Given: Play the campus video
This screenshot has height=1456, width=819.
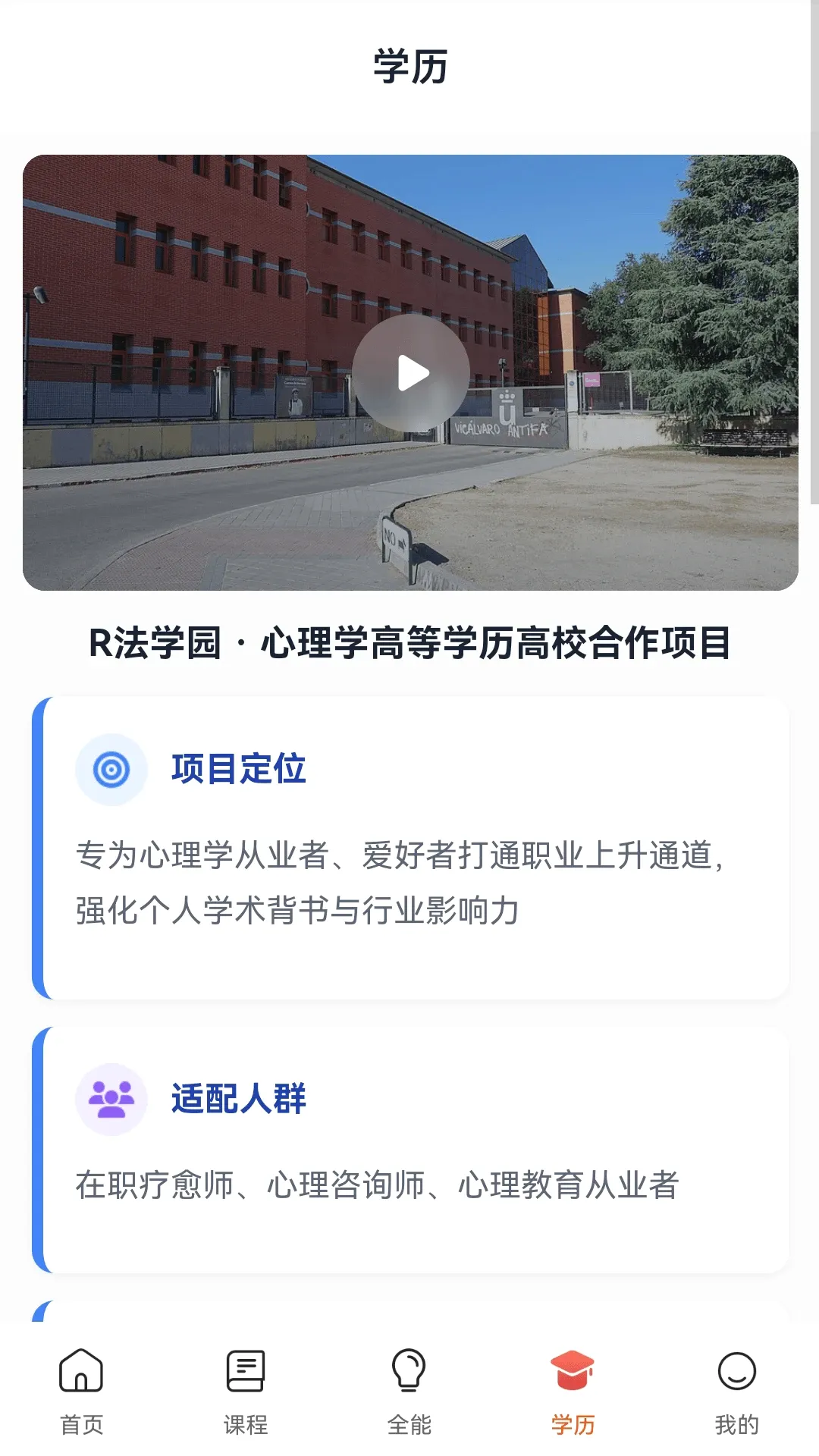Looking at the screenshot, I should pos(411,373).
